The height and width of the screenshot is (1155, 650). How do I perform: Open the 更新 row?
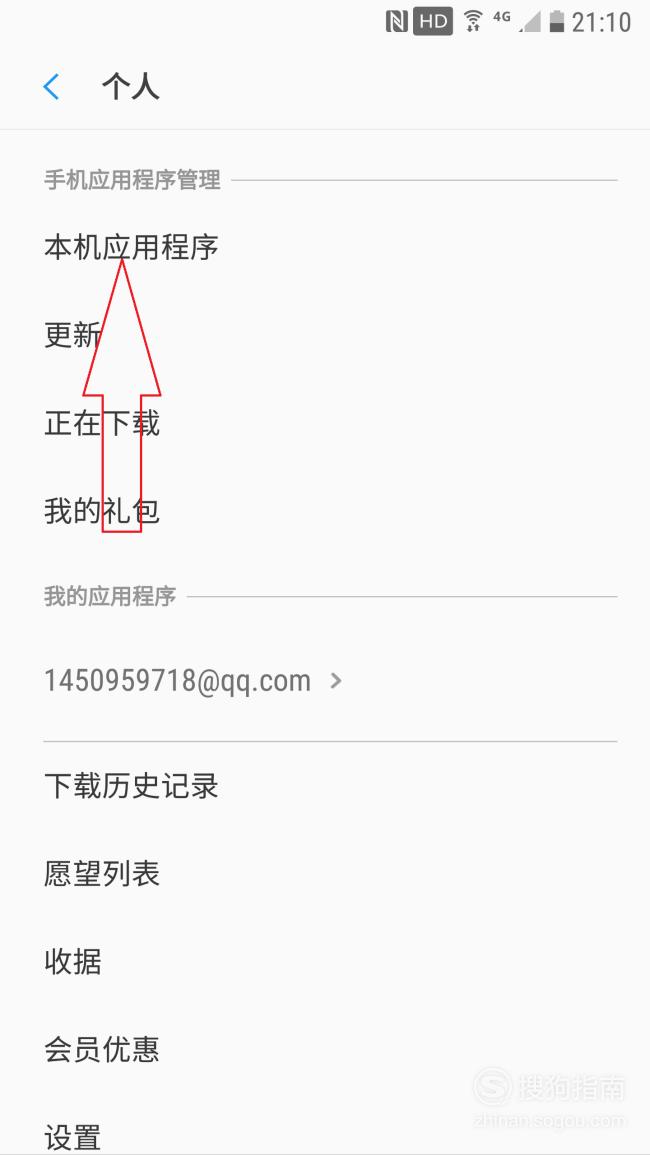[325, 335]
